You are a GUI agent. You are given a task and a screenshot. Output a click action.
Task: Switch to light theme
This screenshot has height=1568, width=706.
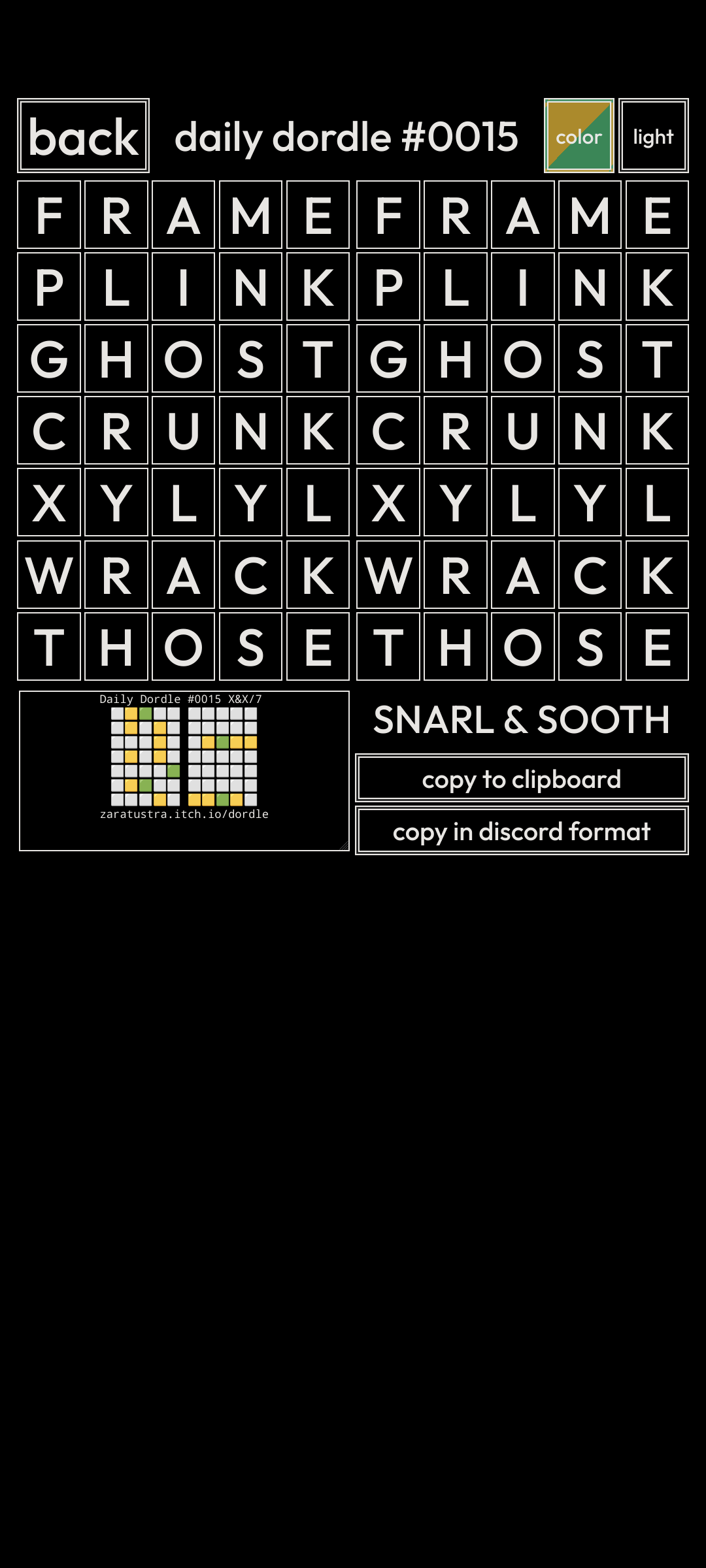[653, 136]
